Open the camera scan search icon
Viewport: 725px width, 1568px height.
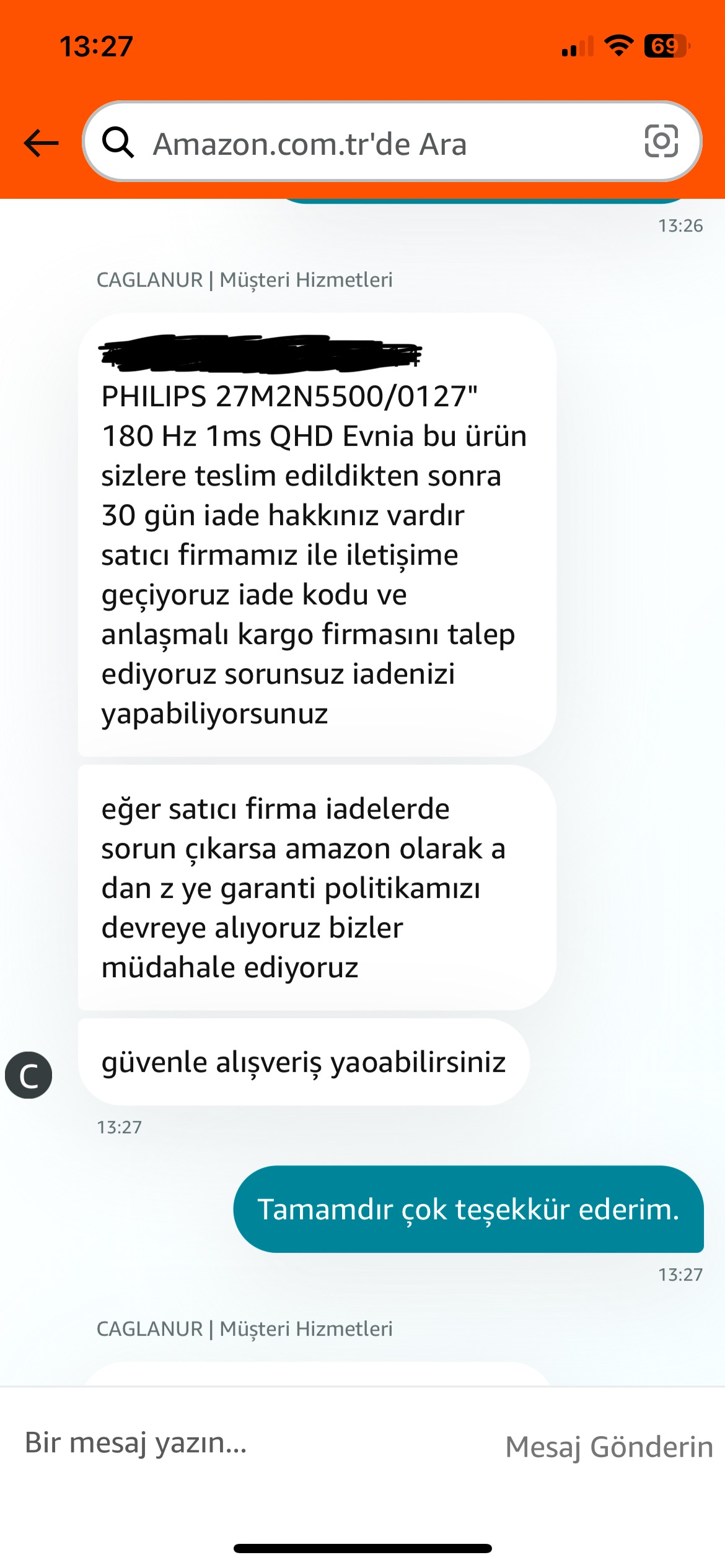click(x=661, y=141)
